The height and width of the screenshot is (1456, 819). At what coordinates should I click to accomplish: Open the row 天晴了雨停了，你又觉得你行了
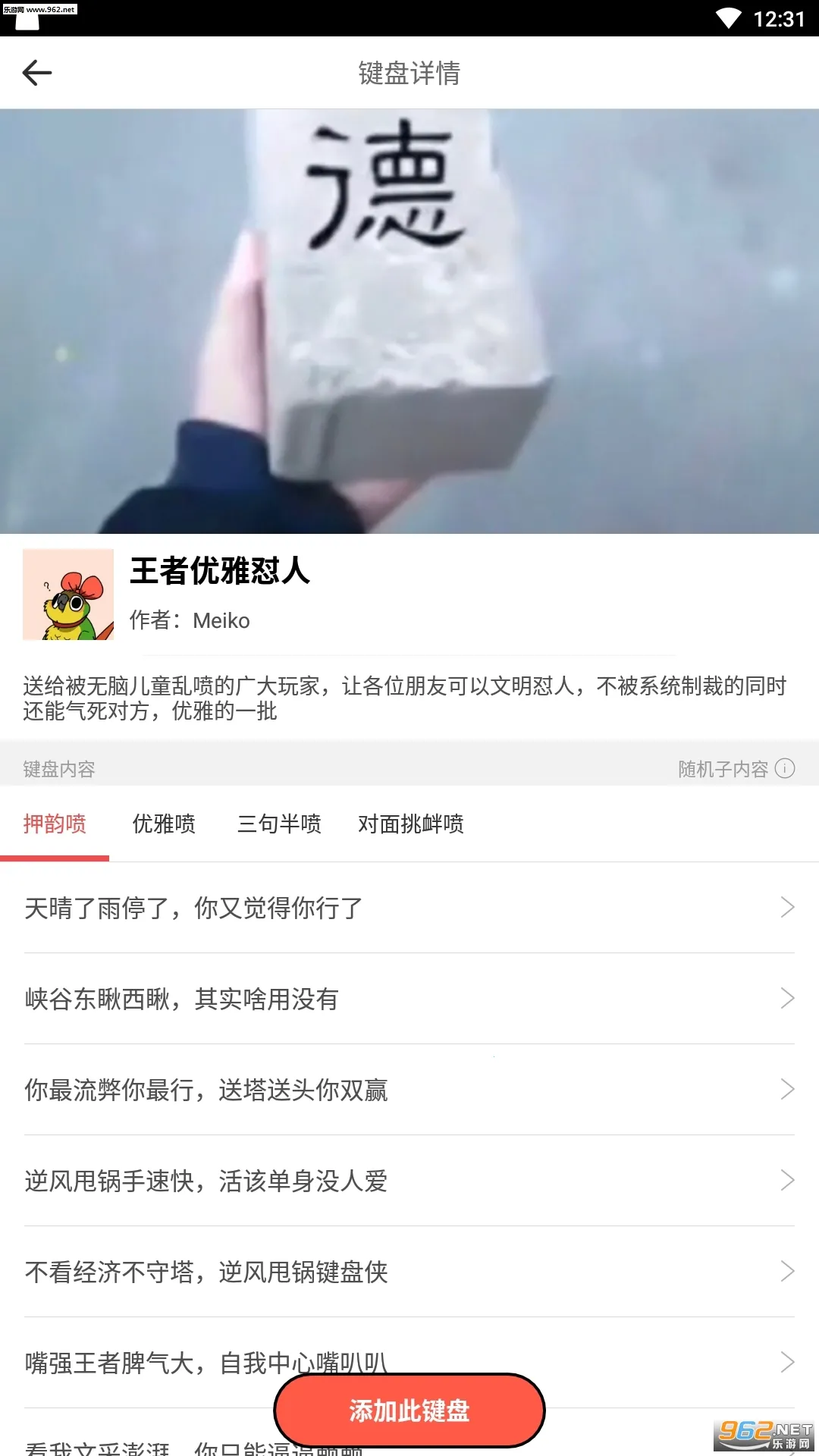pos(409,908)
